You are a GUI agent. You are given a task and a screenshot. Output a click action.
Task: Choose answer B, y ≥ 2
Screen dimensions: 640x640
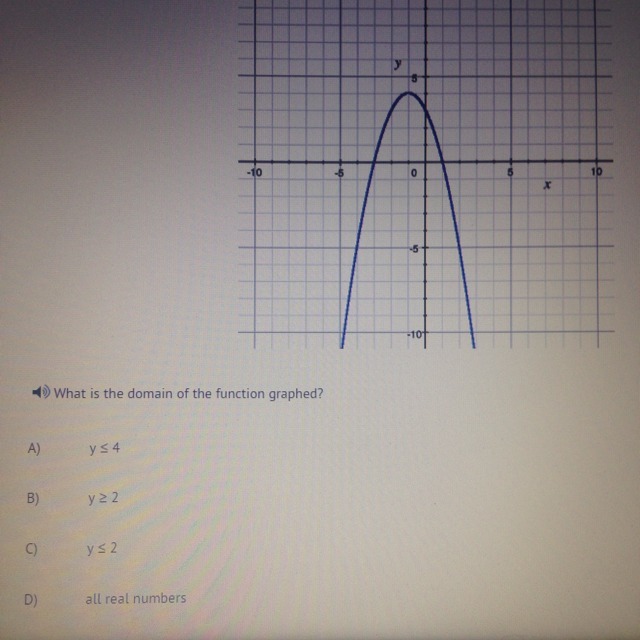(104, 497)
